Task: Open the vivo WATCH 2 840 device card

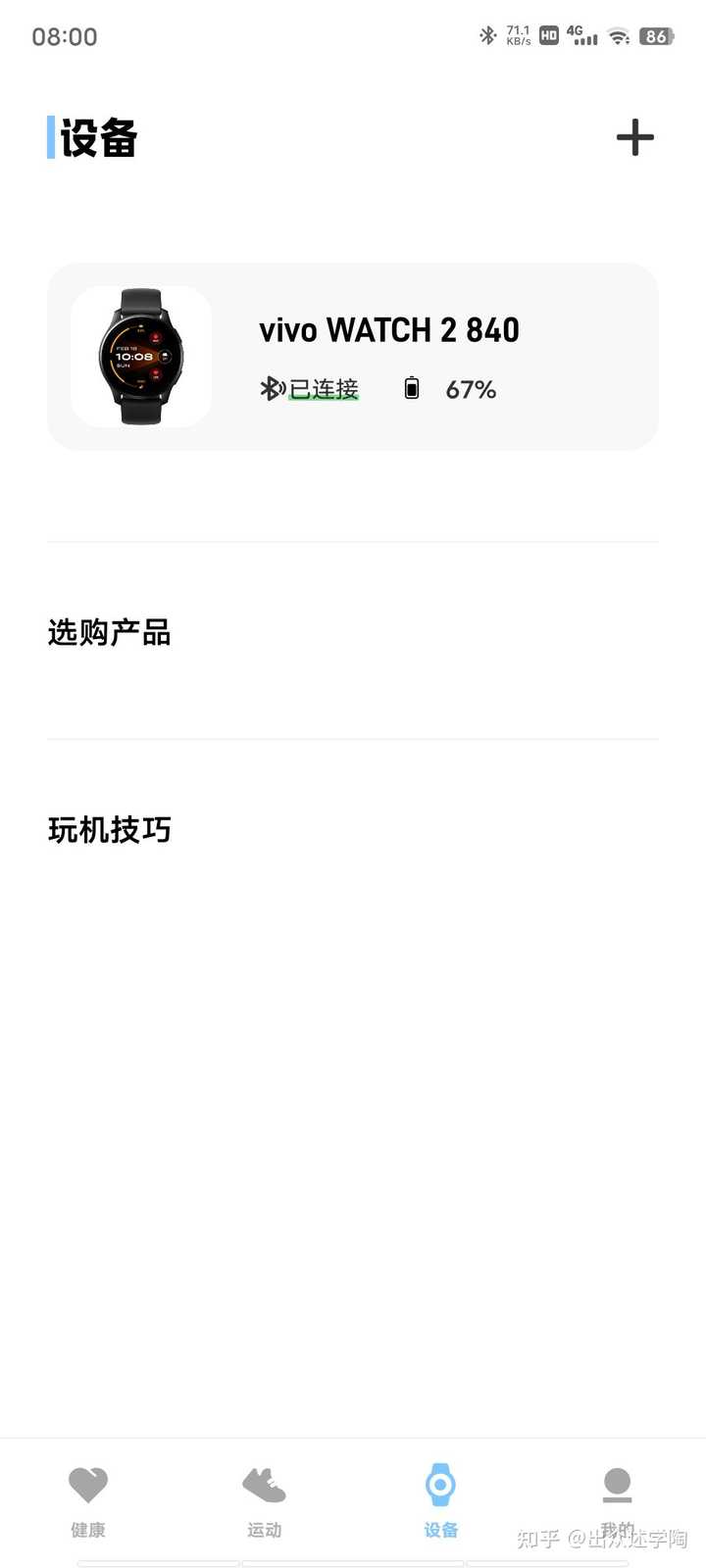Action: click(x=353, y=357)
